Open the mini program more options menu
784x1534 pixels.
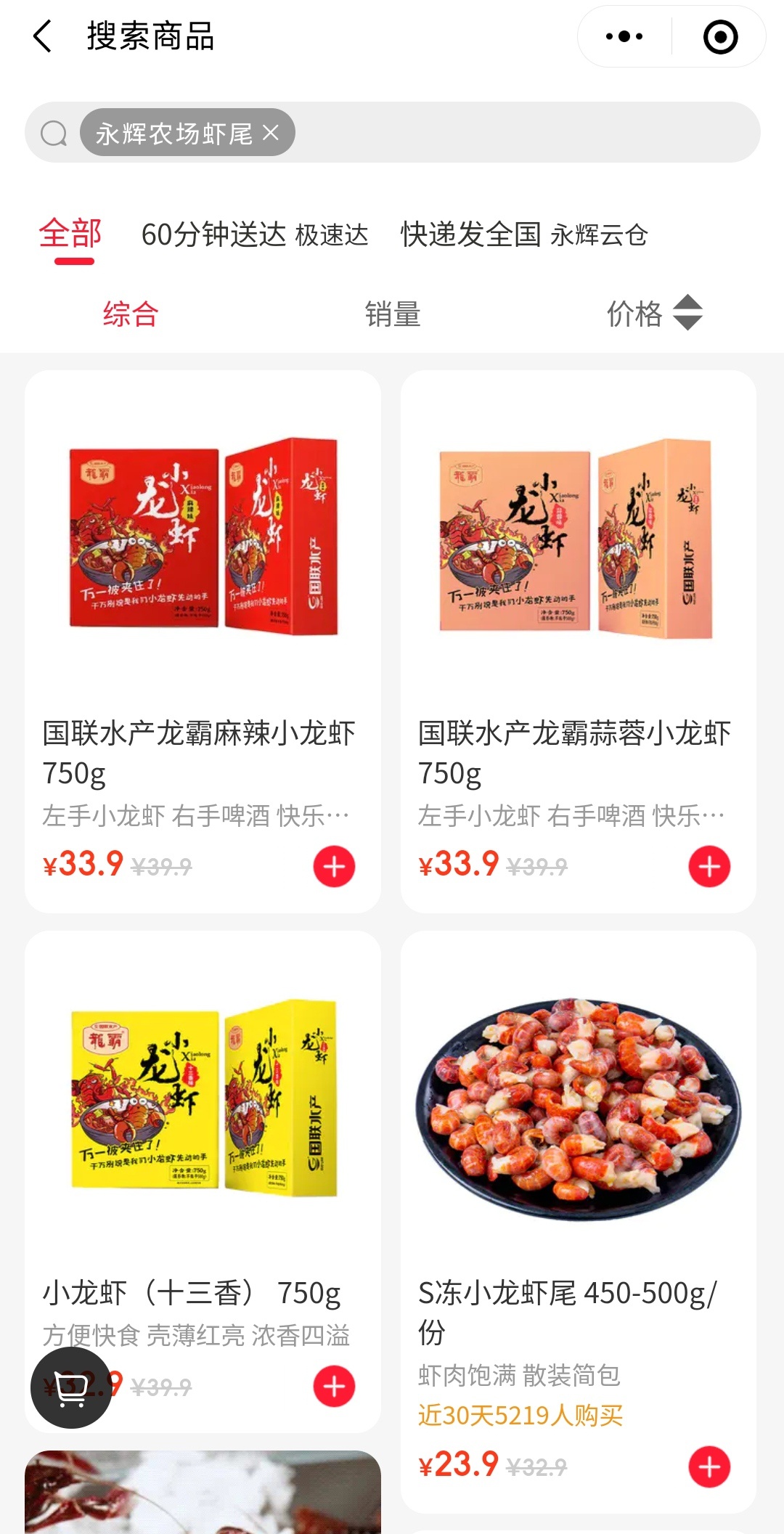coord(624,36)
